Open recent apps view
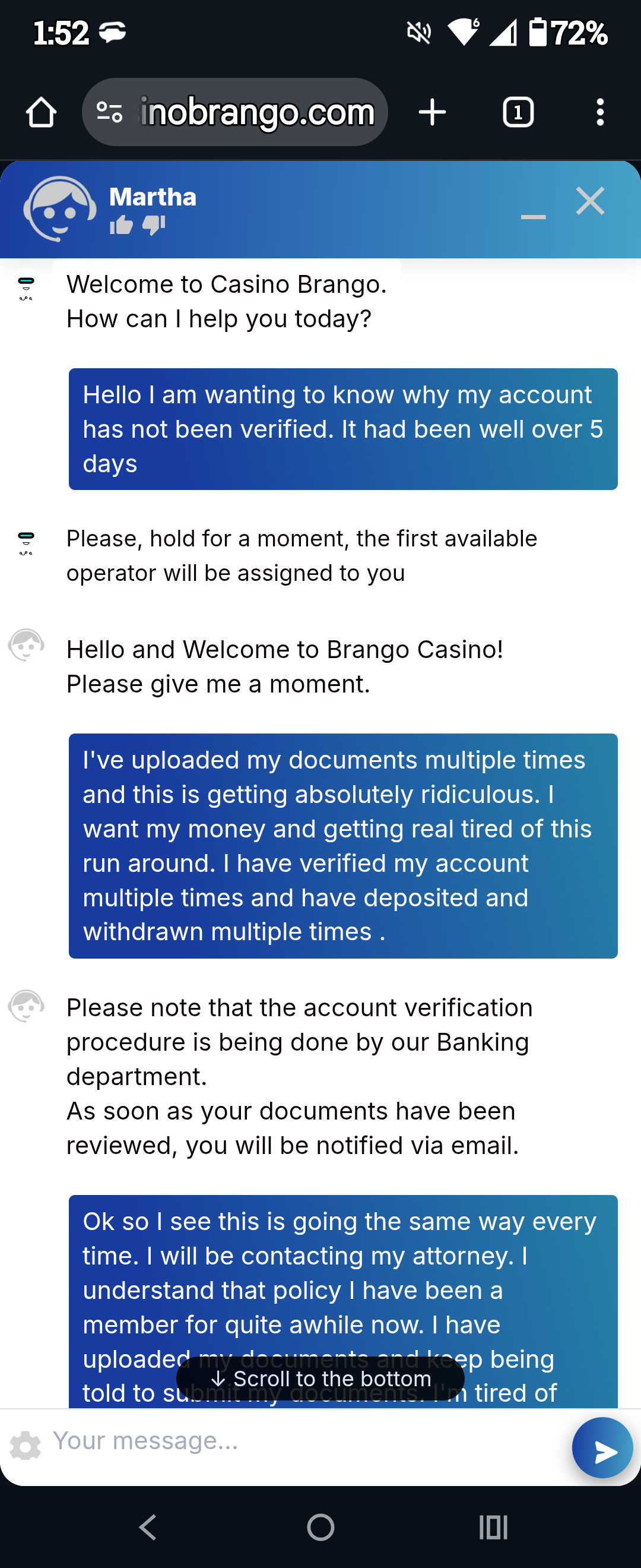This screenshot has height=1568, width=641. tap(493, 1526)
